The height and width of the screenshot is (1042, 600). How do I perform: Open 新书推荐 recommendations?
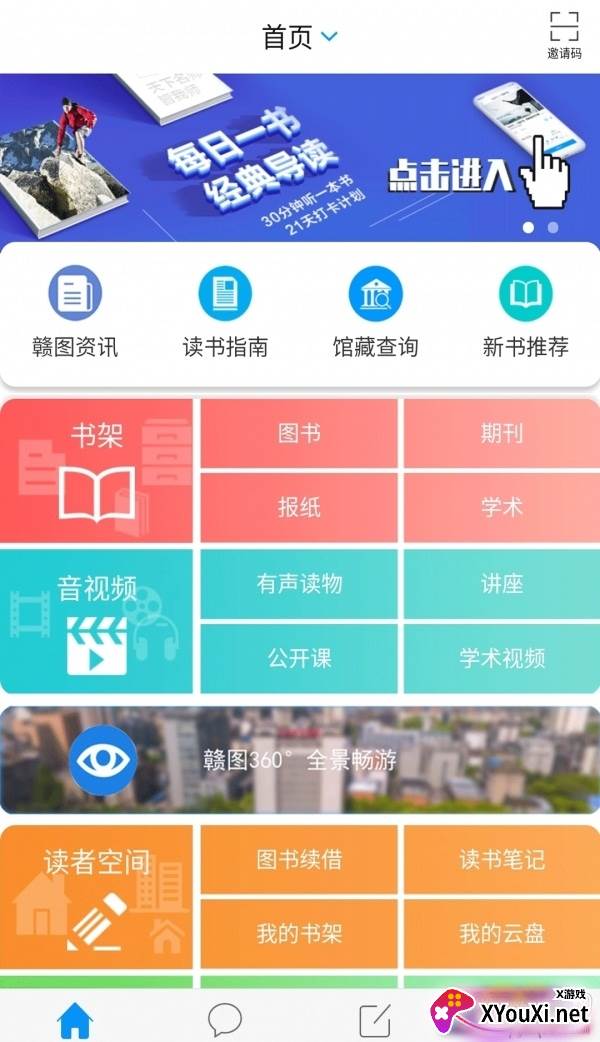[525, 312]
